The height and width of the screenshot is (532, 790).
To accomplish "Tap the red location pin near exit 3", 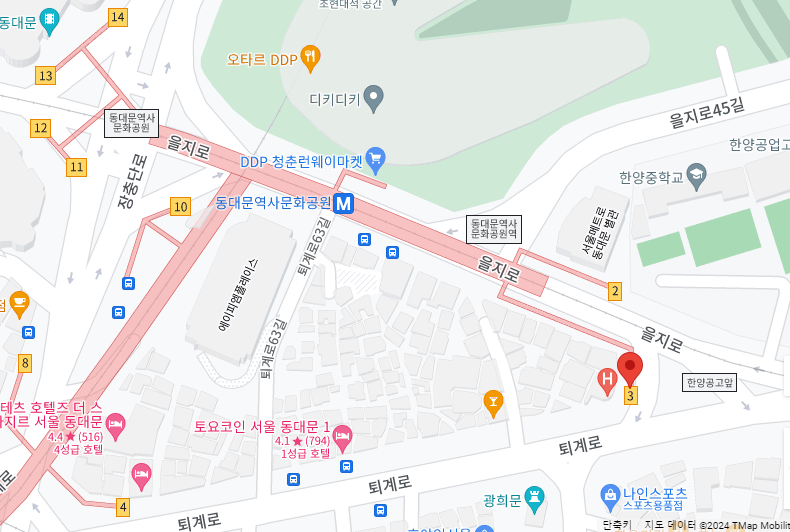I will click(x=630, y=369).
